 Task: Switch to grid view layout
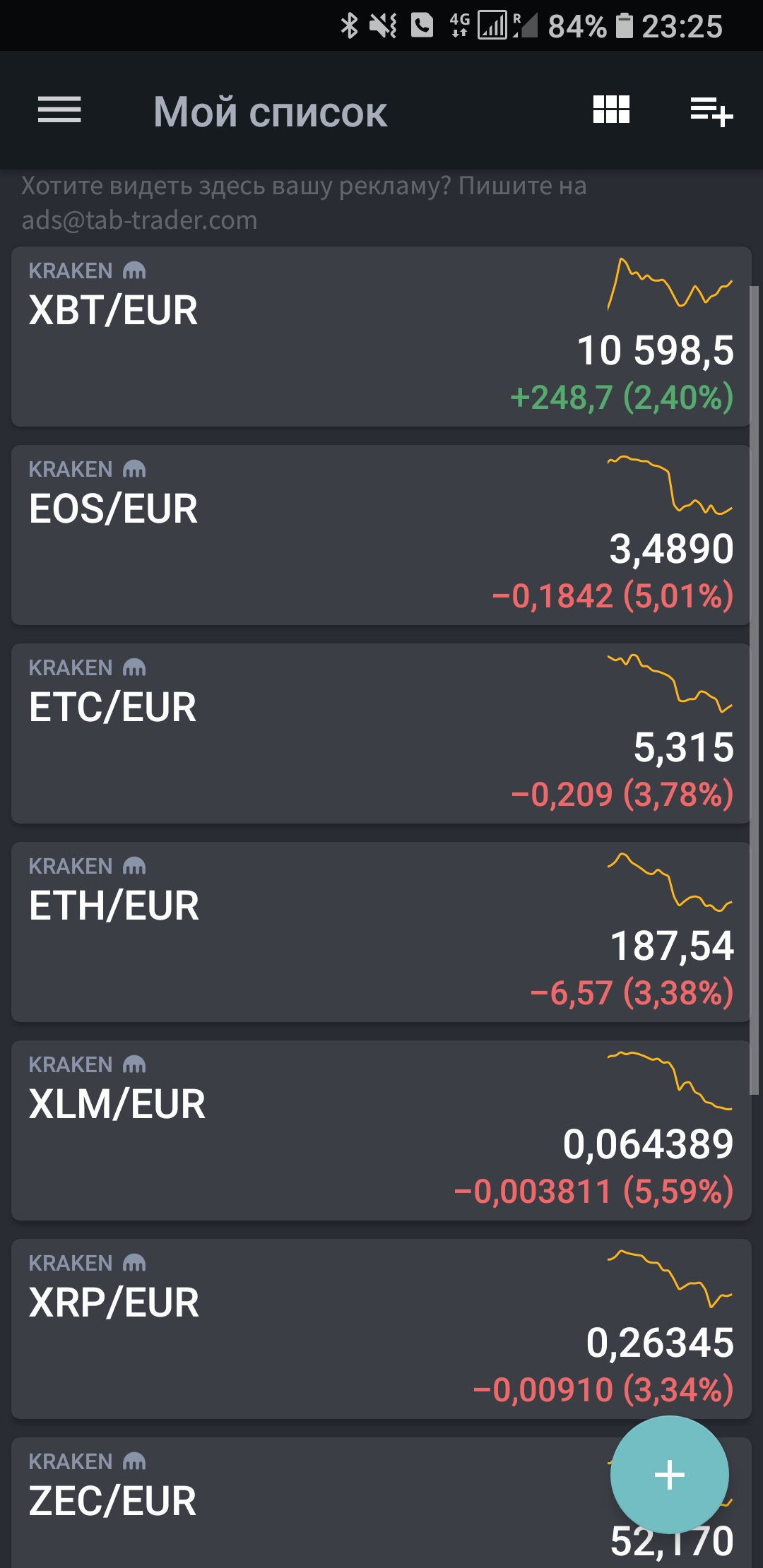(x=611, y=110)
